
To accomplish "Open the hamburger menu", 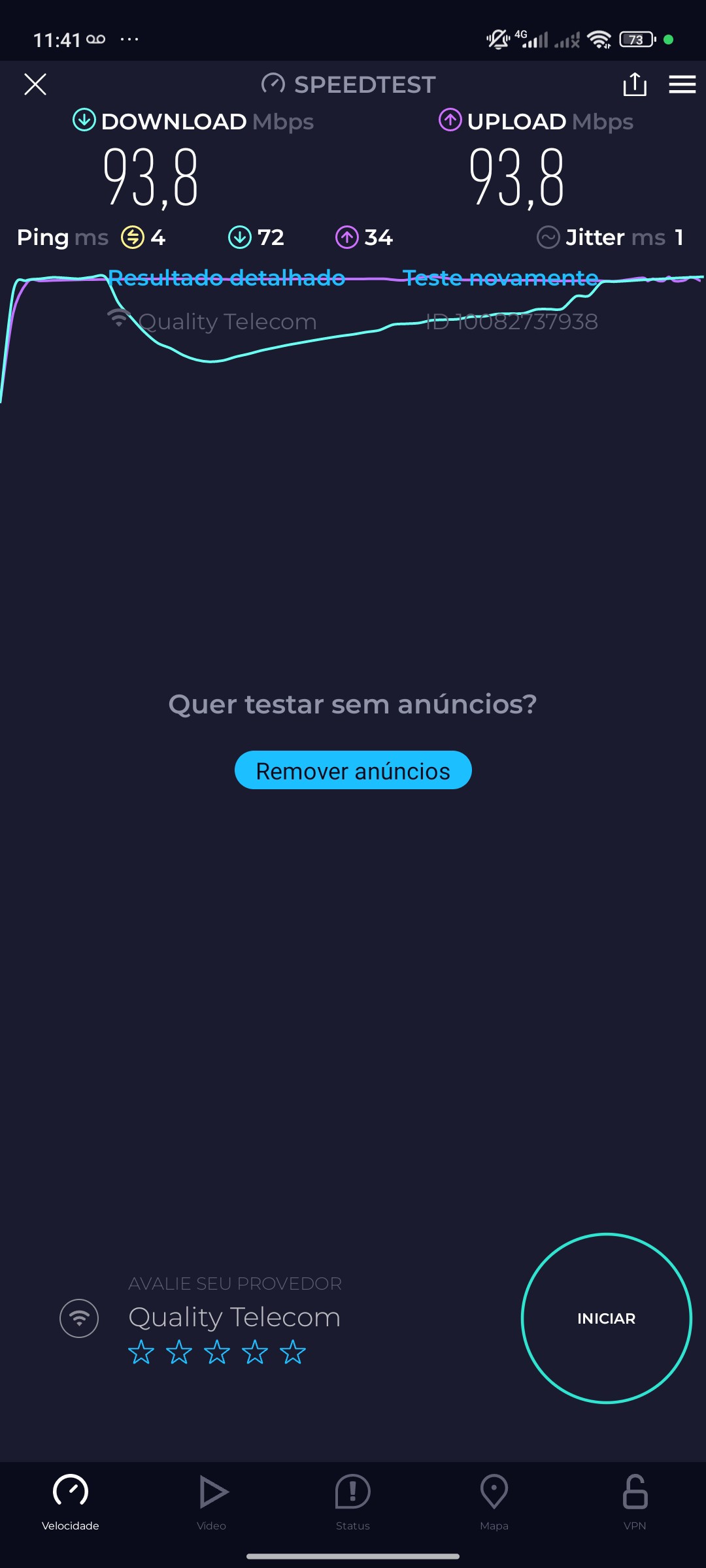I will tap(682, 84).
